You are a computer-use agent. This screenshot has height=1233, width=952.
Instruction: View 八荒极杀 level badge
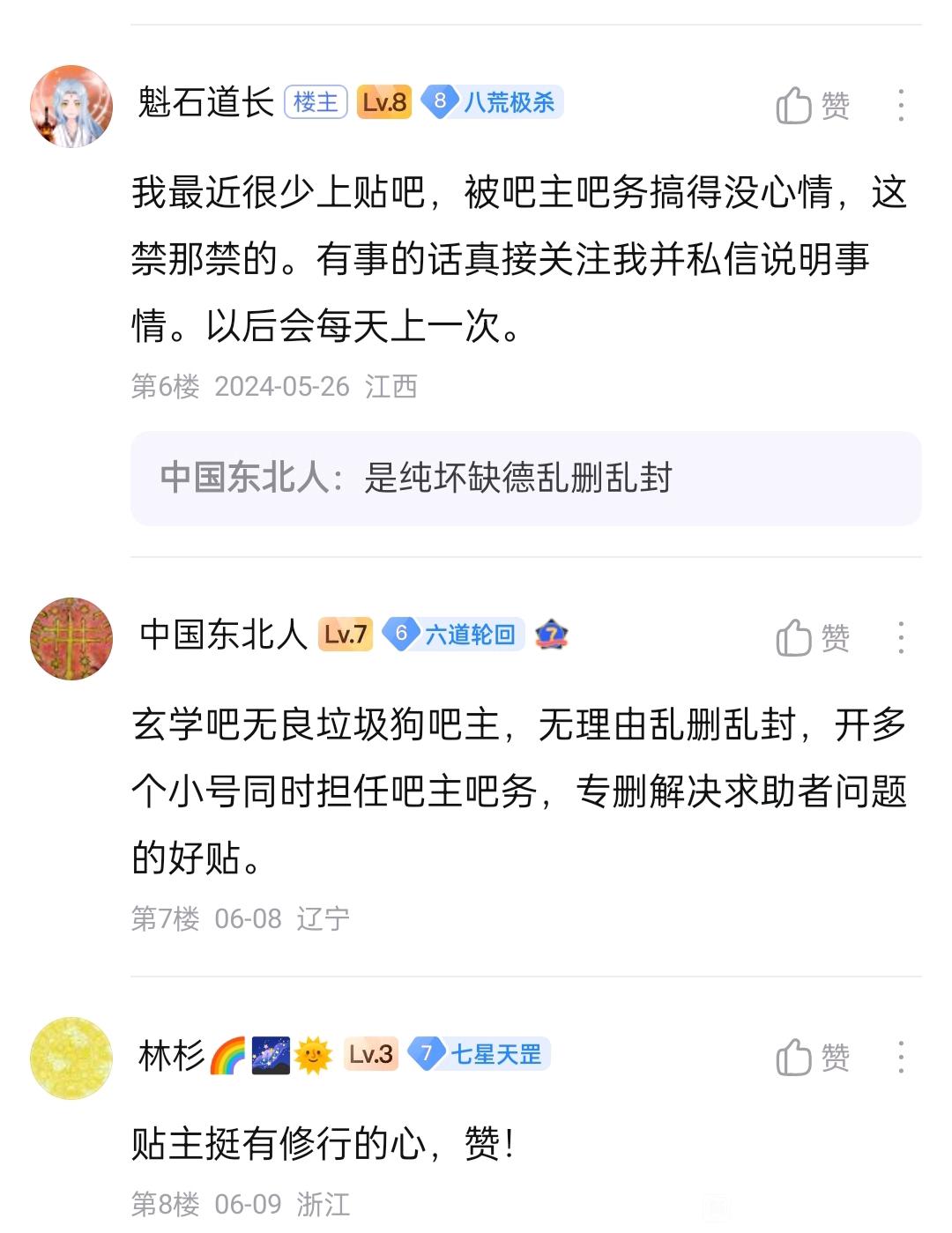[492, 102]
